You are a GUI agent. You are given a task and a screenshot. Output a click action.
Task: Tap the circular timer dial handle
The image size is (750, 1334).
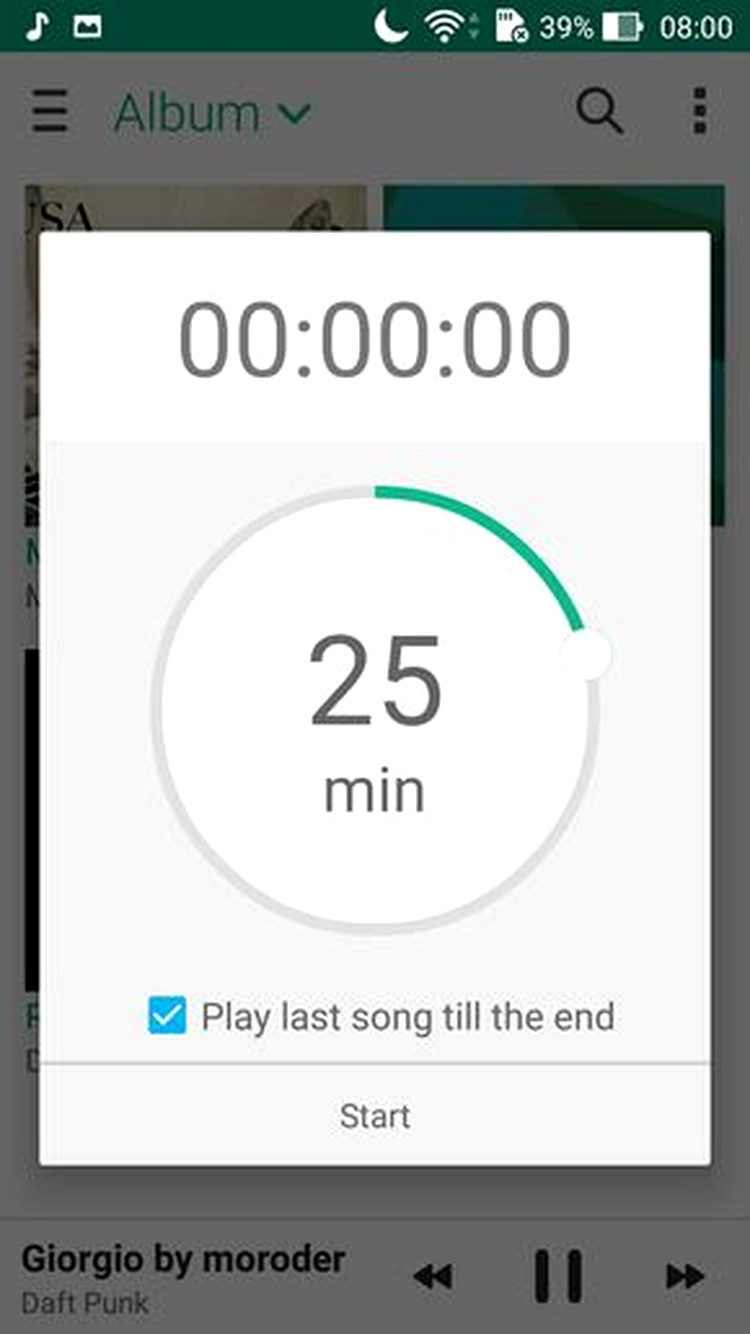tap(587, 655)
